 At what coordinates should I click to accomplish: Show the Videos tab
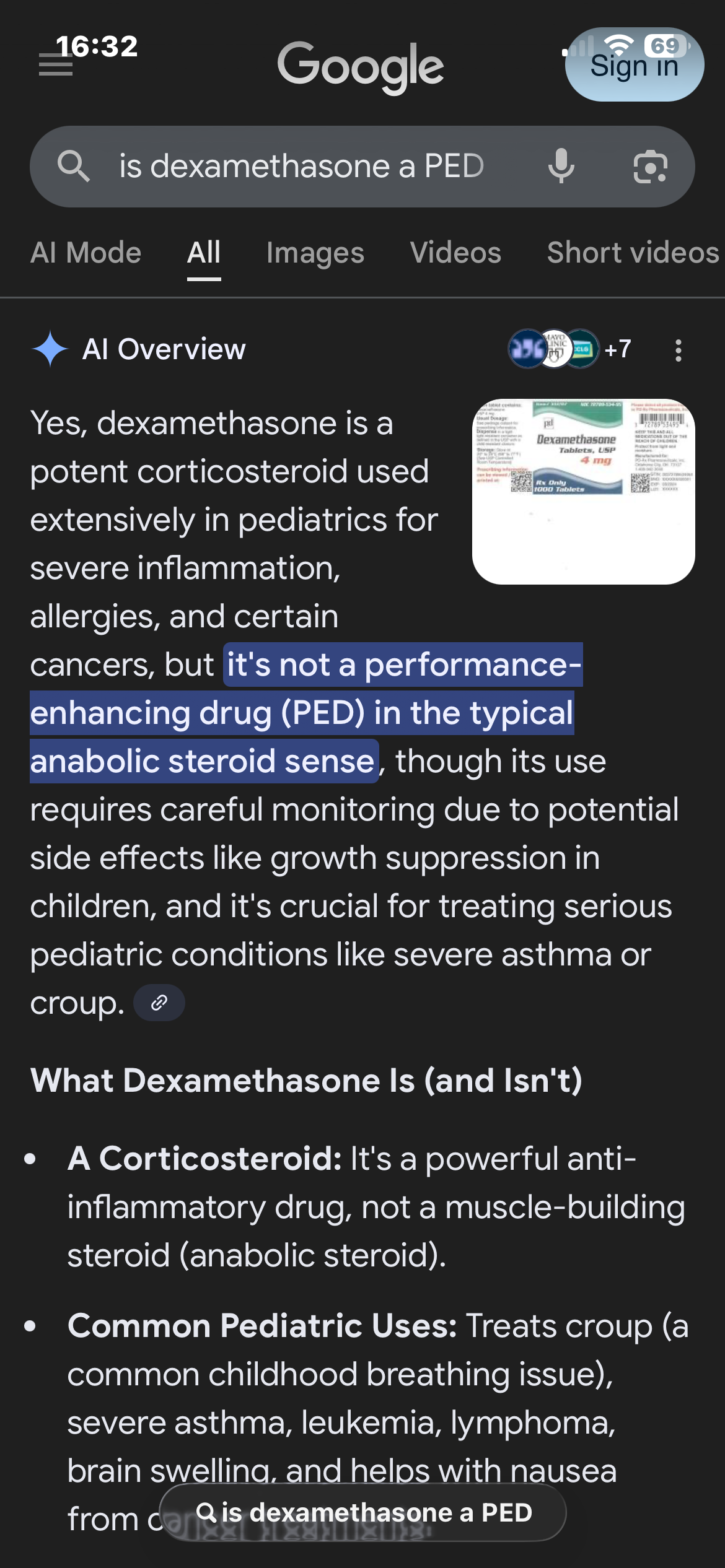pos(455,253)
